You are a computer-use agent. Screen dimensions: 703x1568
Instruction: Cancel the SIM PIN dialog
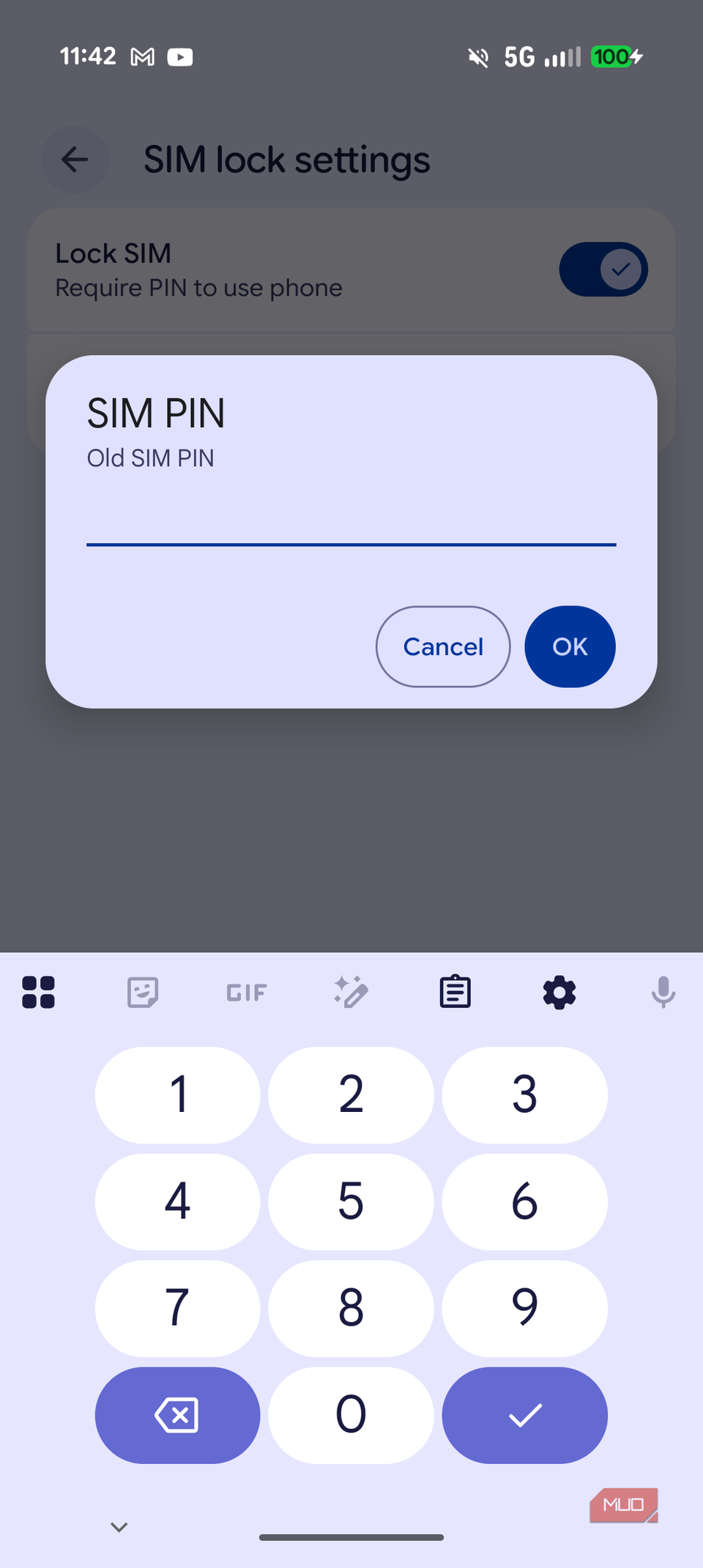click(x=442, y=646)
